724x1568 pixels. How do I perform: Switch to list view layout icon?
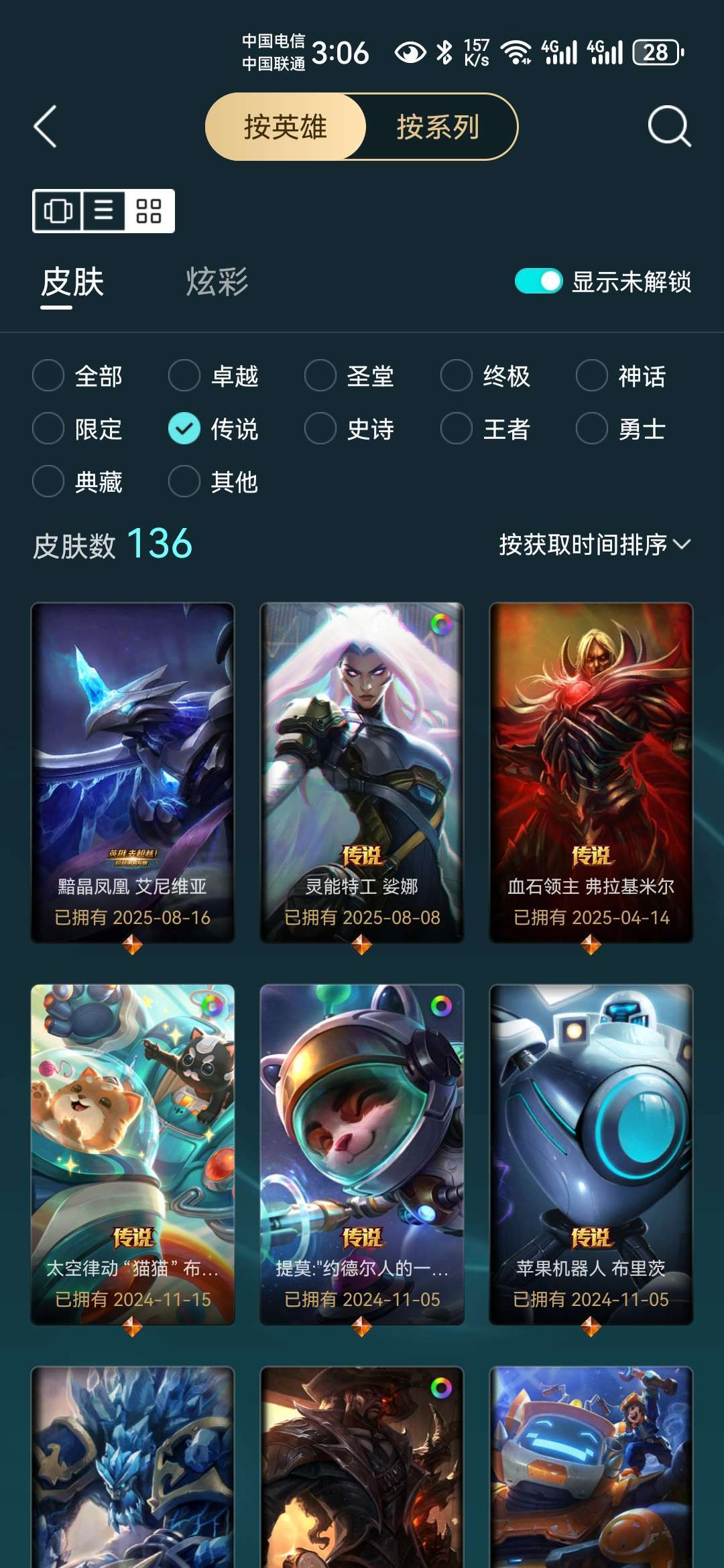(103, 211)
